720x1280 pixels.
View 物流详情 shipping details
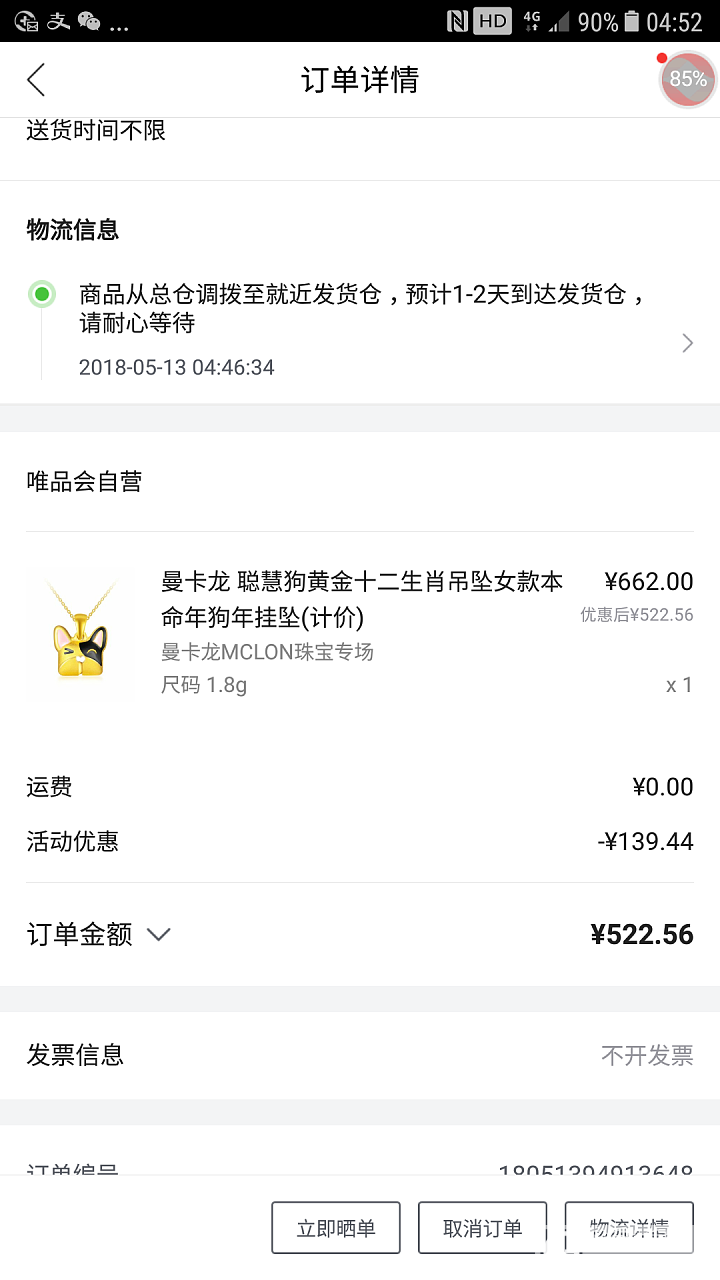click(x=629, y=1228)
